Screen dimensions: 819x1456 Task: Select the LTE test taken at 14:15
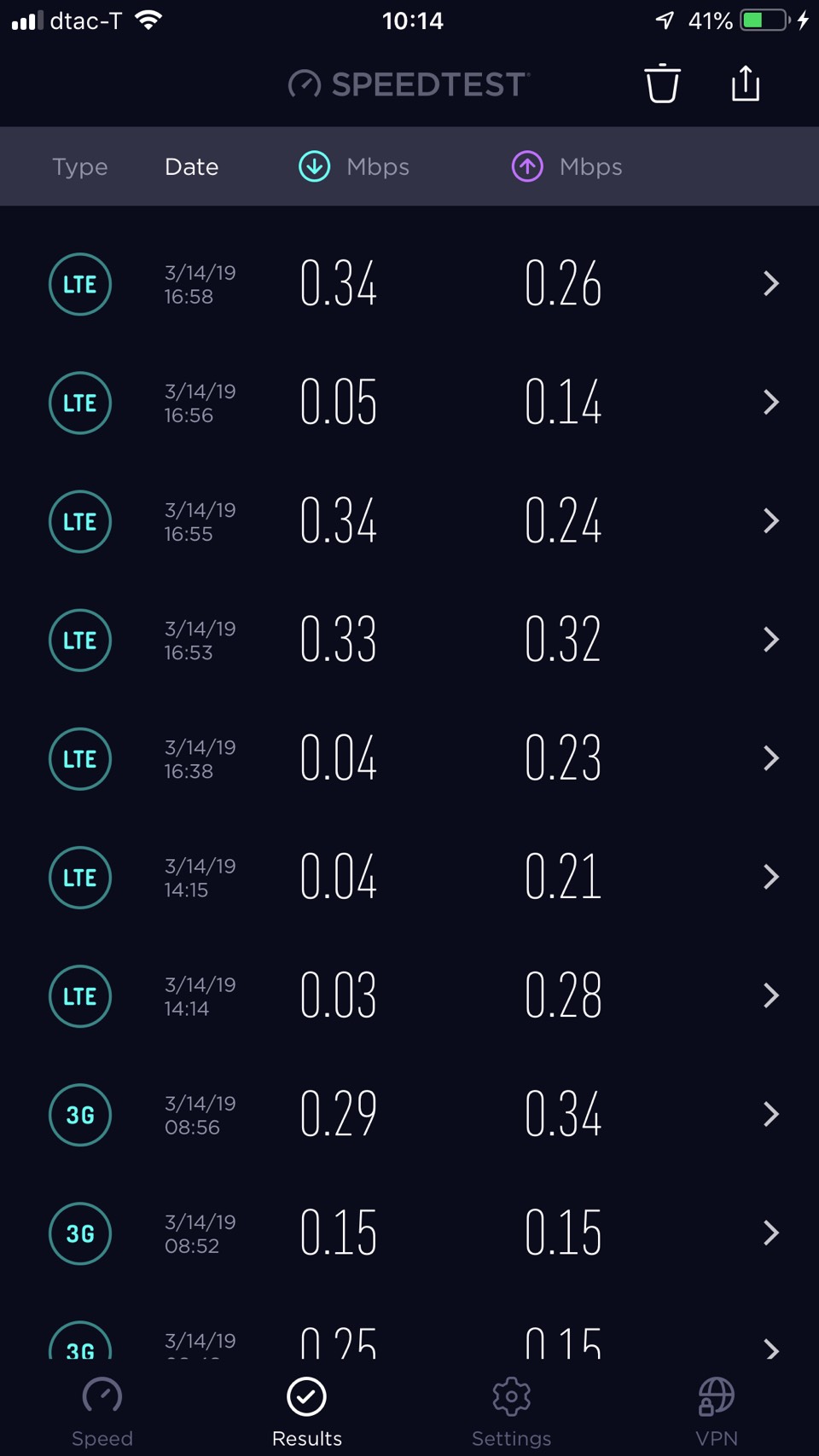click(409, 877)
